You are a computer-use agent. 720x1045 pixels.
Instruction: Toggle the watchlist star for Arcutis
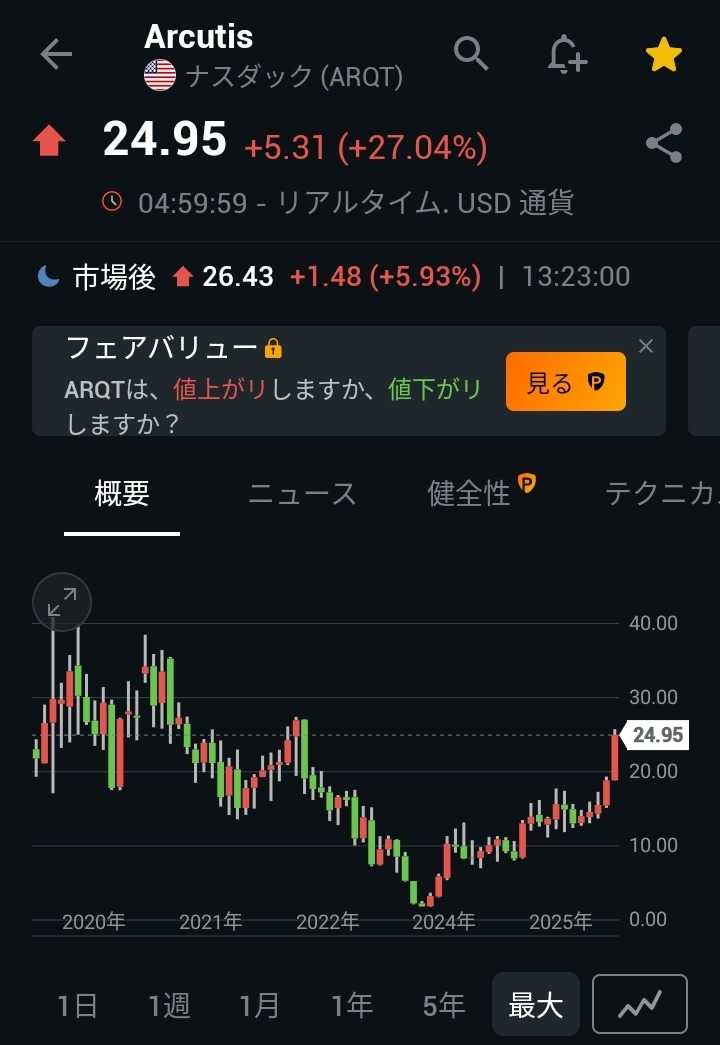click(x=663, y=55)
